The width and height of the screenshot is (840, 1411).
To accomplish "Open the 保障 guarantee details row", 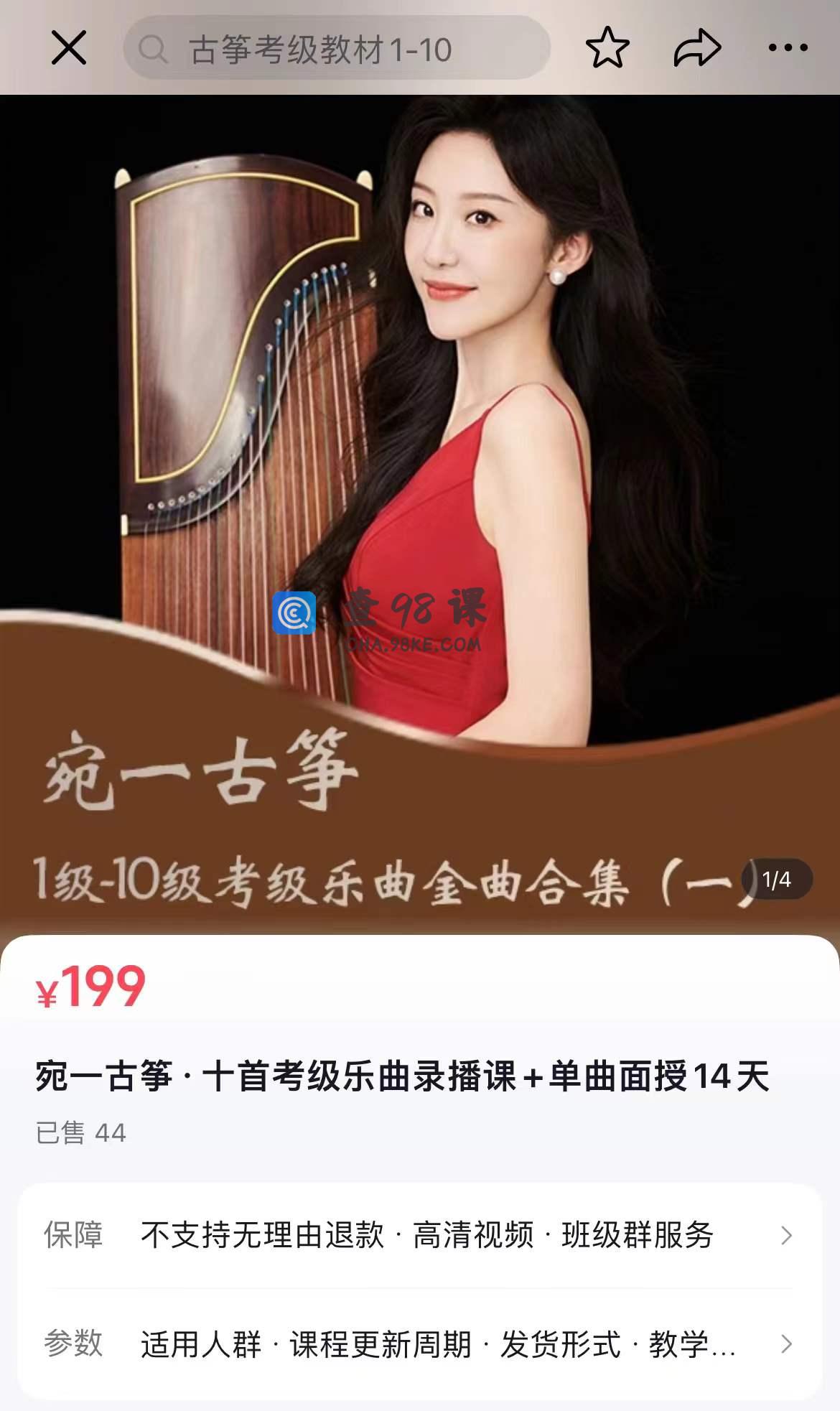I will (420, 1235).
